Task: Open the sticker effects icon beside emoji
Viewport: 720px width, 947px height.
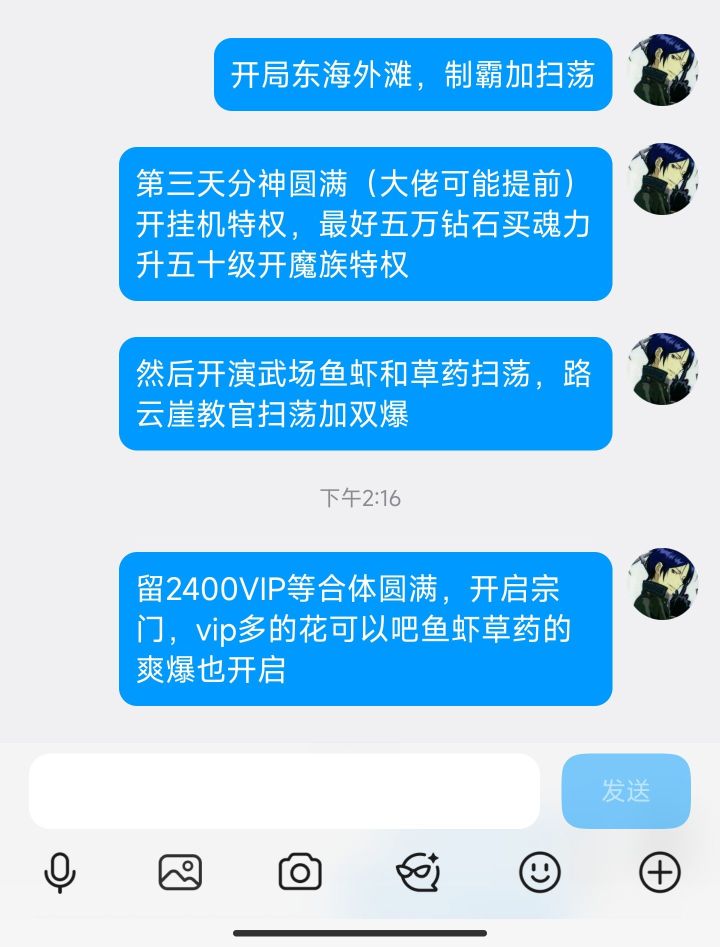Action: [421, 873]
